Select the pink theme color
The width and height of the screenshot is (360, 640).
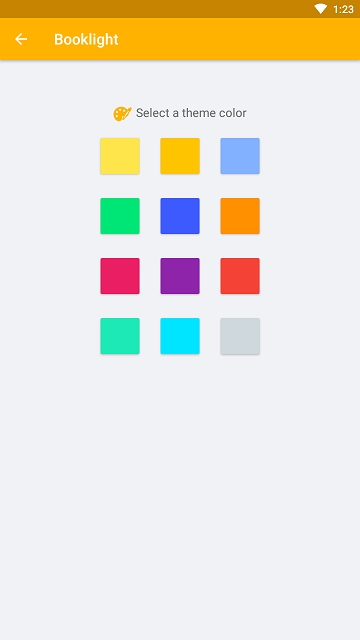pos(120,276)
